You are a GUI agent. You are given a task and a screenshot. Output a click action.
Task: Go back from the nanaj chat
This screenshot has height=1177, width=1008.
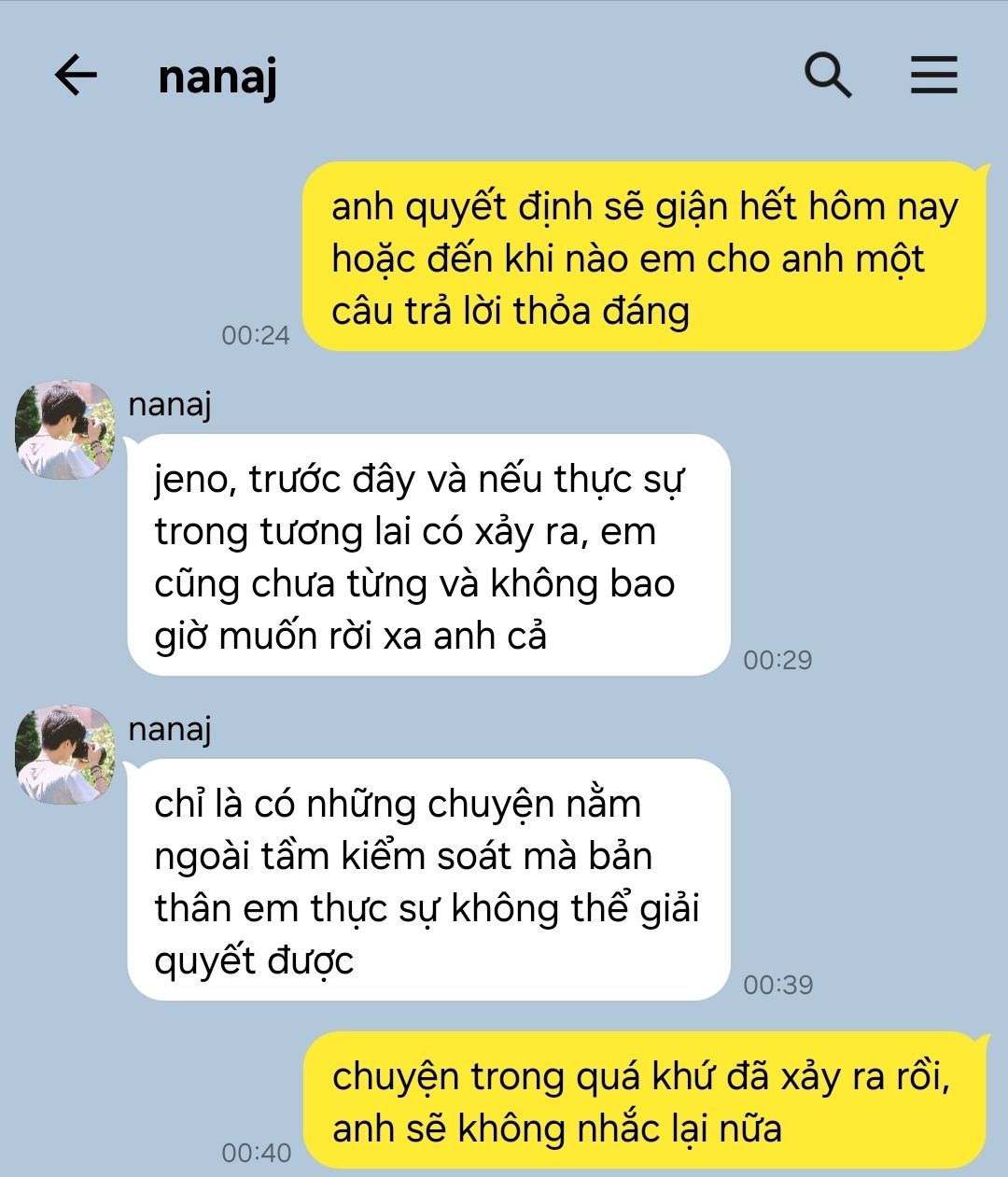(77, 75)
